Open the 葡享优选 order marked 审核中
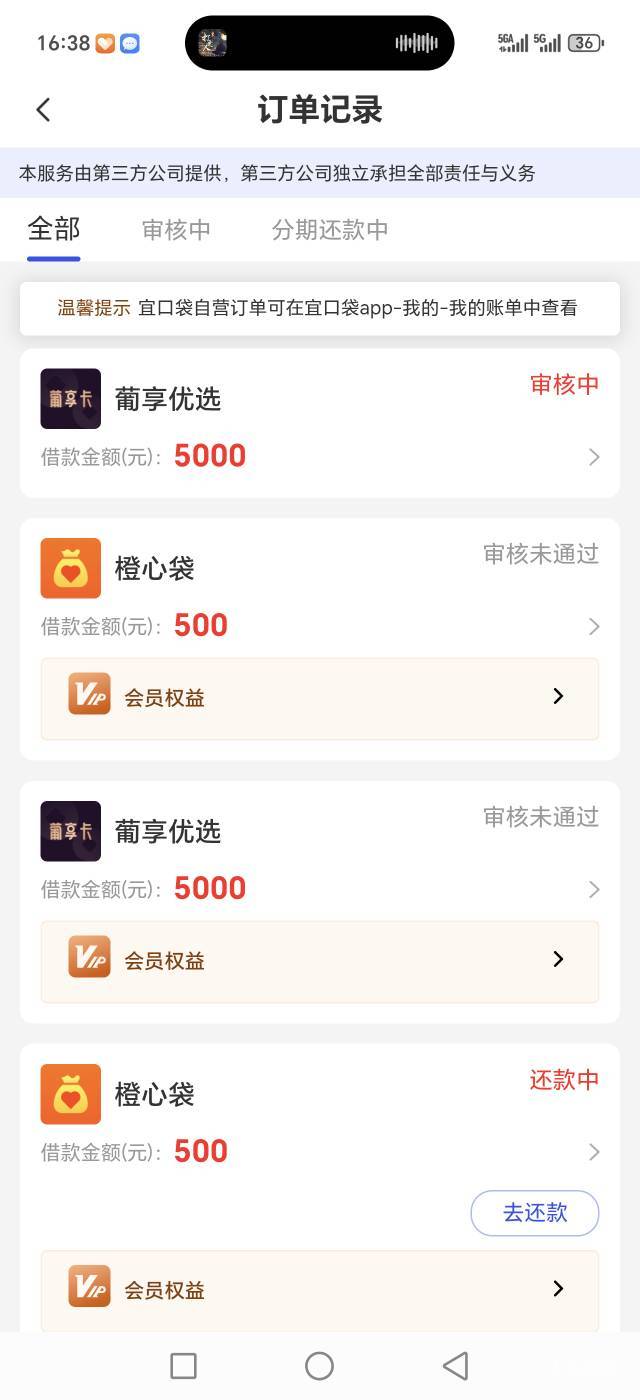This screenshot has width=640, height=1400. coord(320,423)
